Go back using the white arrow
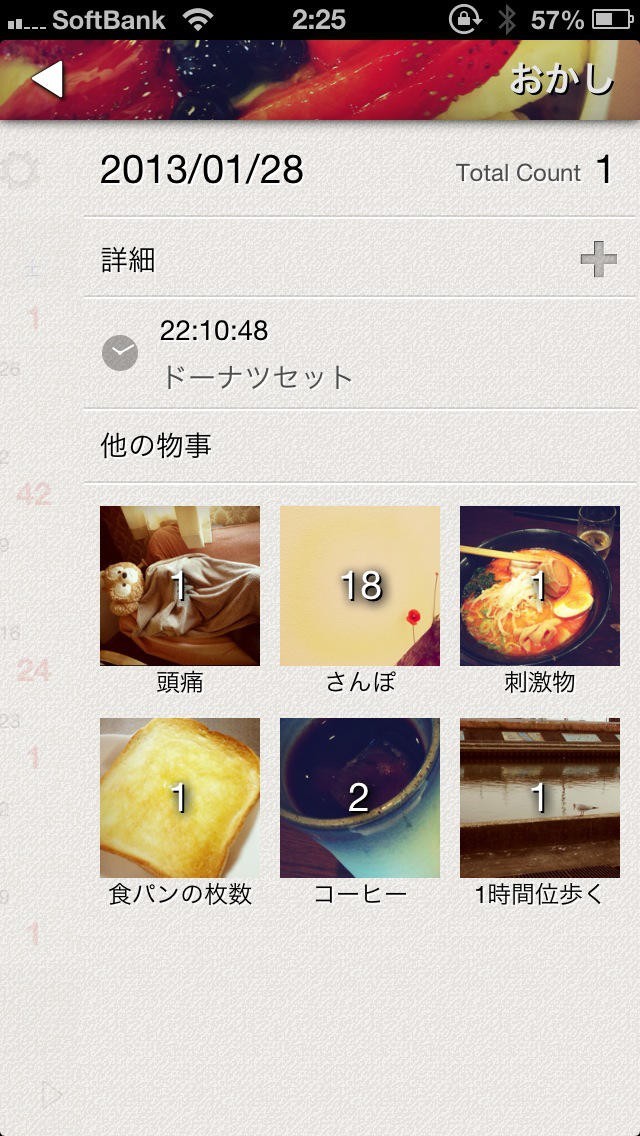Screen dimensions: 640x1136 coord(47,80)
